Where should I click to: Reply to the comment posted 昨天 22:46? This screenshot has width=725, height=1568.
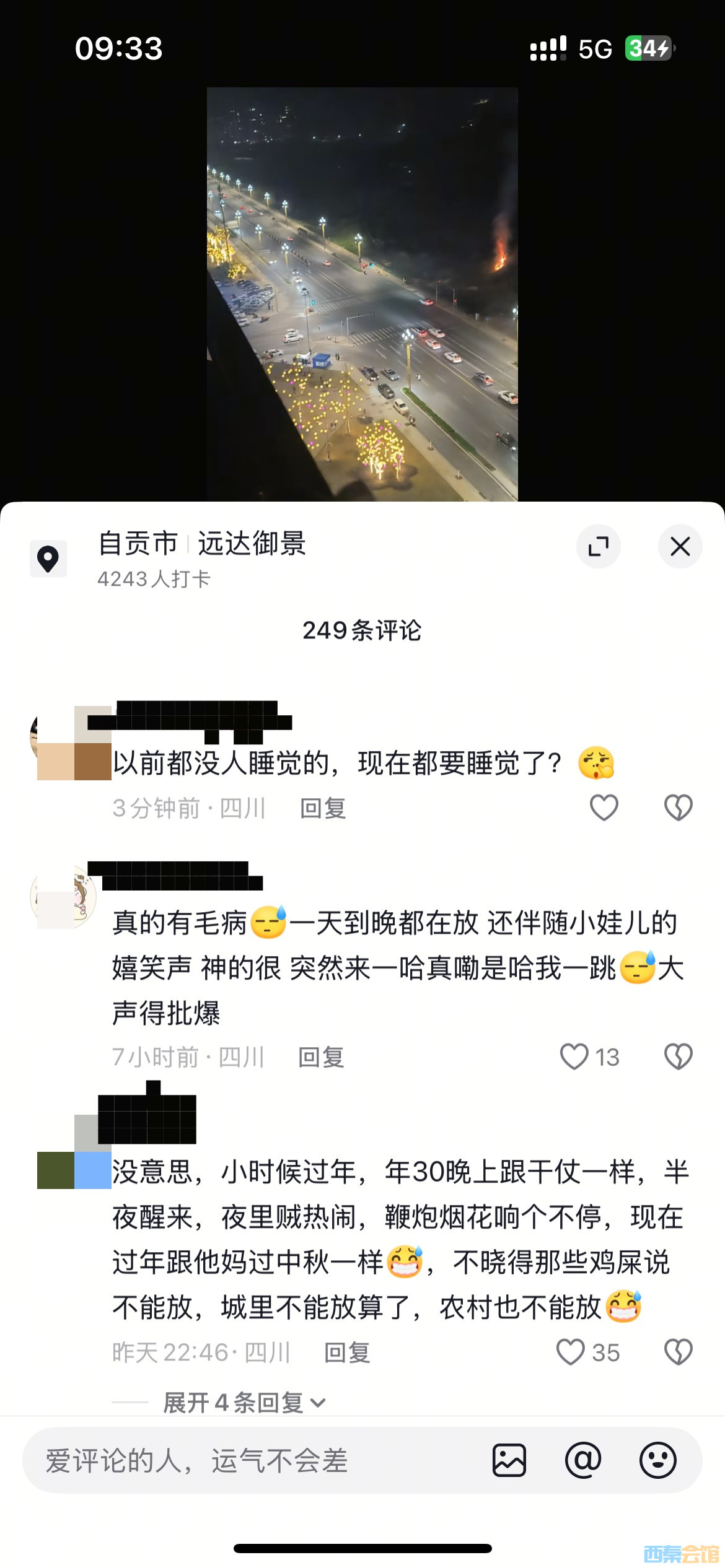[347, 1352]
